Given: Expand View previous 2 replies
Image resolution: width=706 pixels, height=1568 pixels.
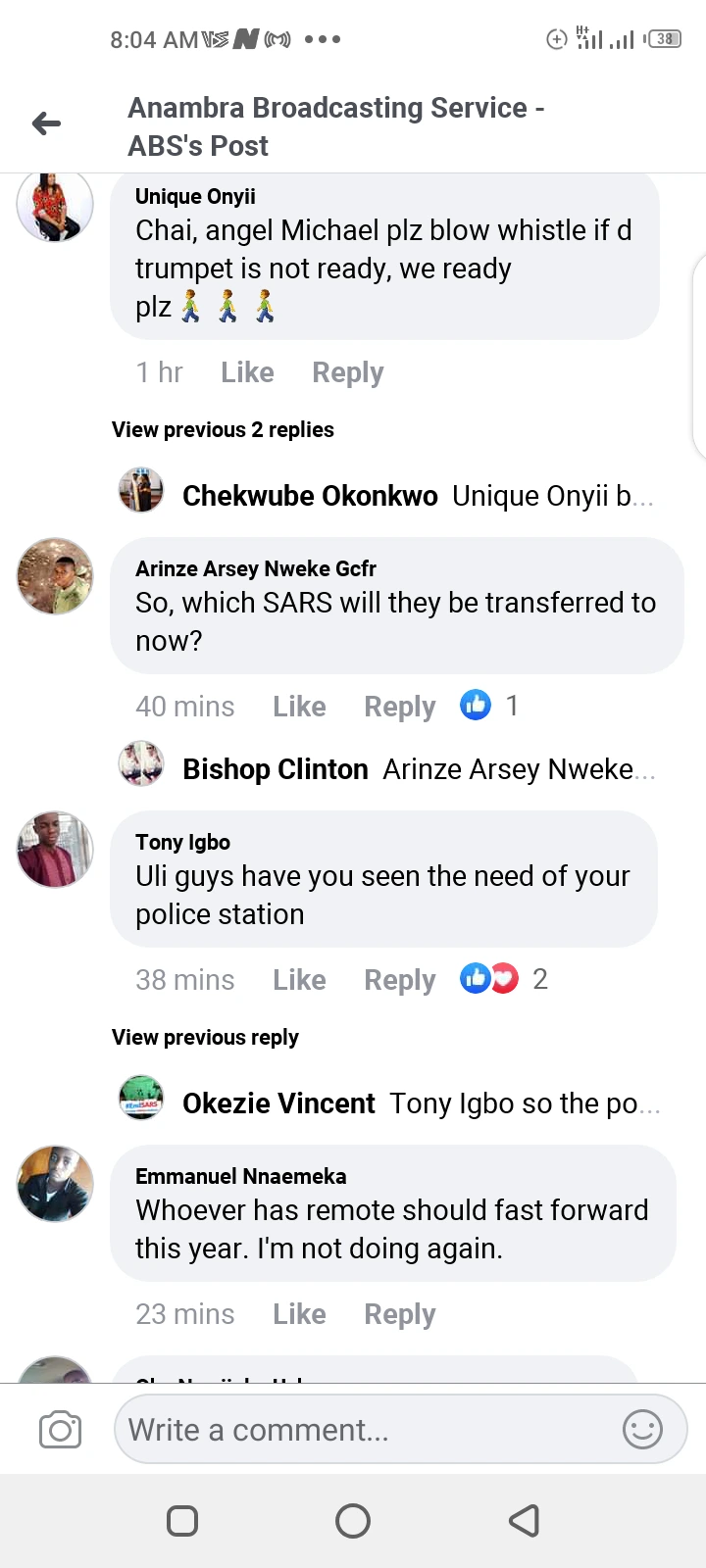Looking at the screenshot, I should tap(223, 430).
